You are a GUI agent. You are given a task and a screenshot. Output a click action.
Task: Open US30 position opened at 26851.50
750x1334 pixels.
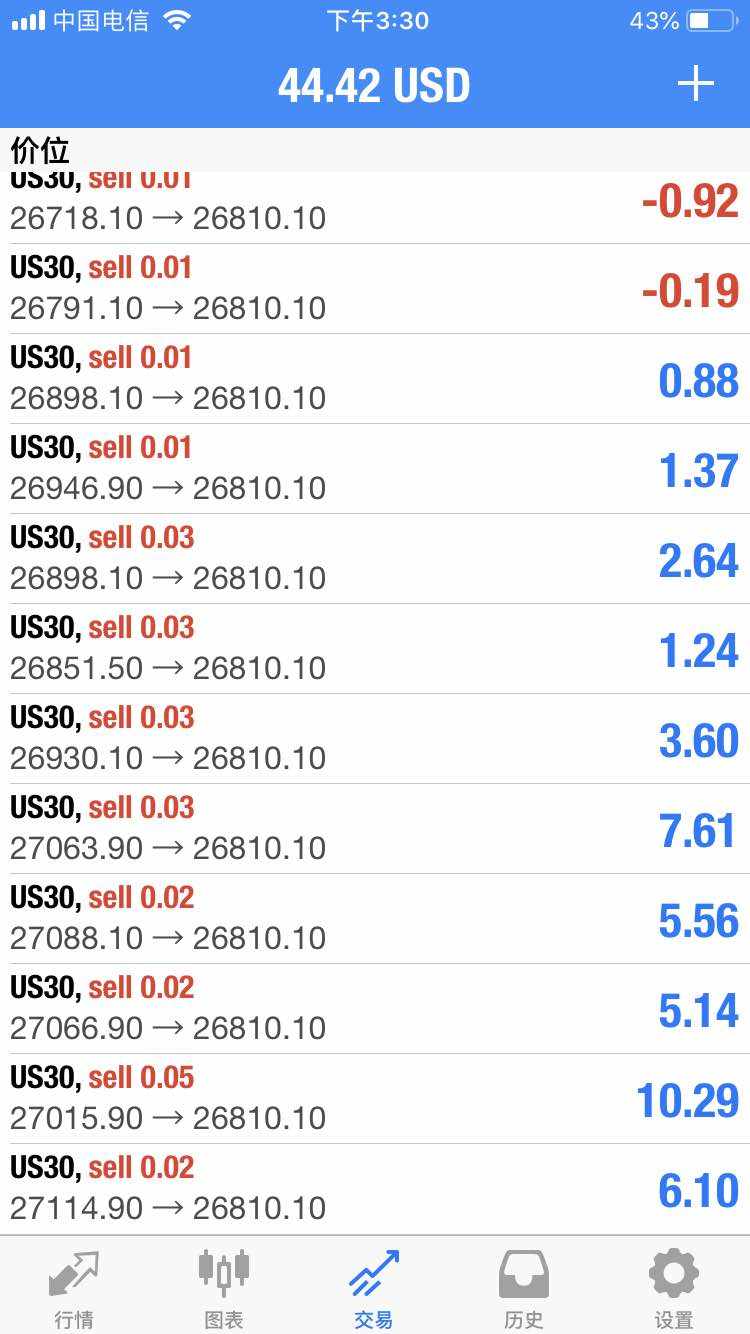pos(375,649)
